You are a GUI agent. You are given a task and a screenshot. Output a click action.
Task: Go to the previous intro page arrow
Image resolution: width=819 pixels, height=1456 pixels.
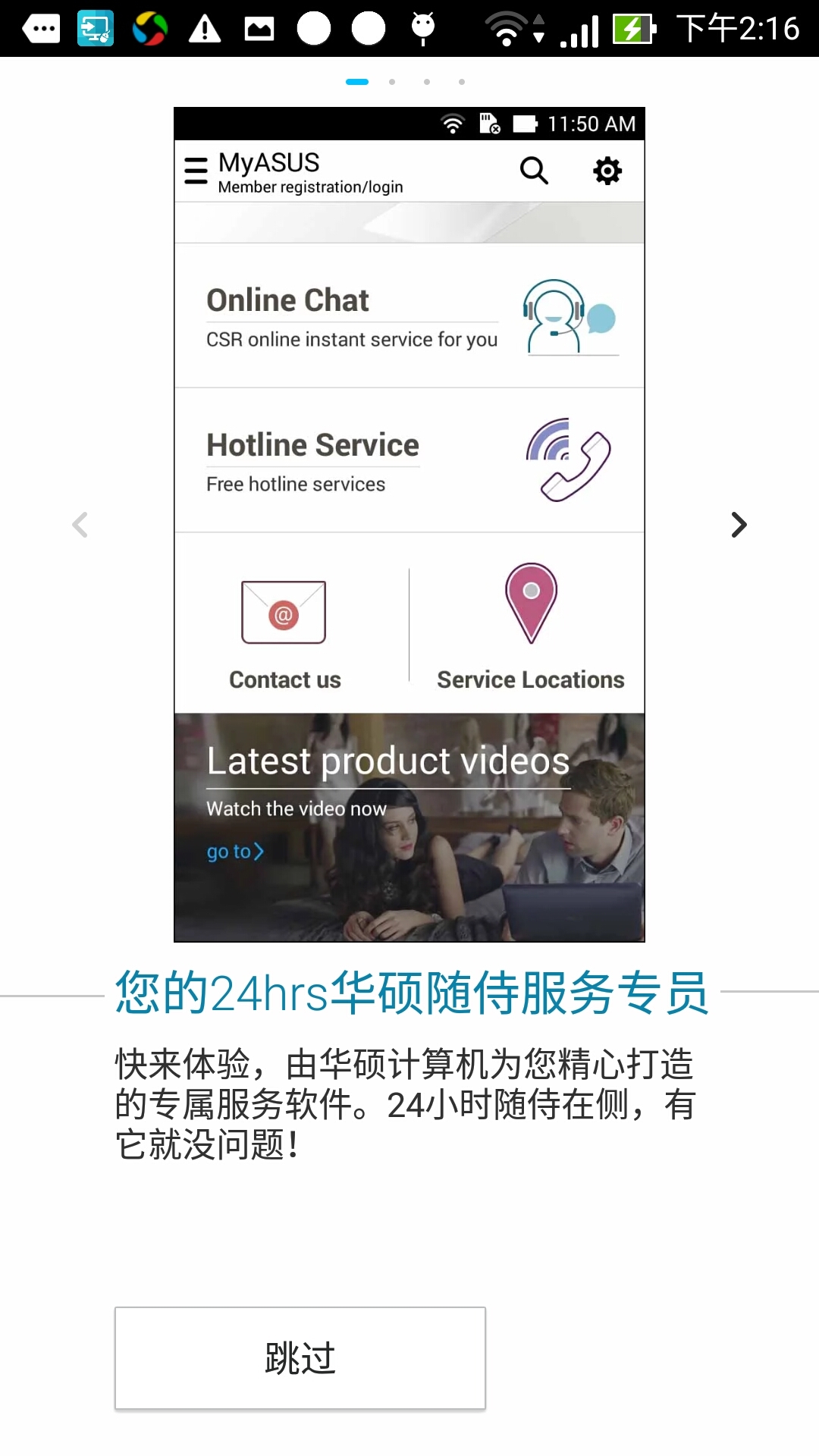[80, 525]
